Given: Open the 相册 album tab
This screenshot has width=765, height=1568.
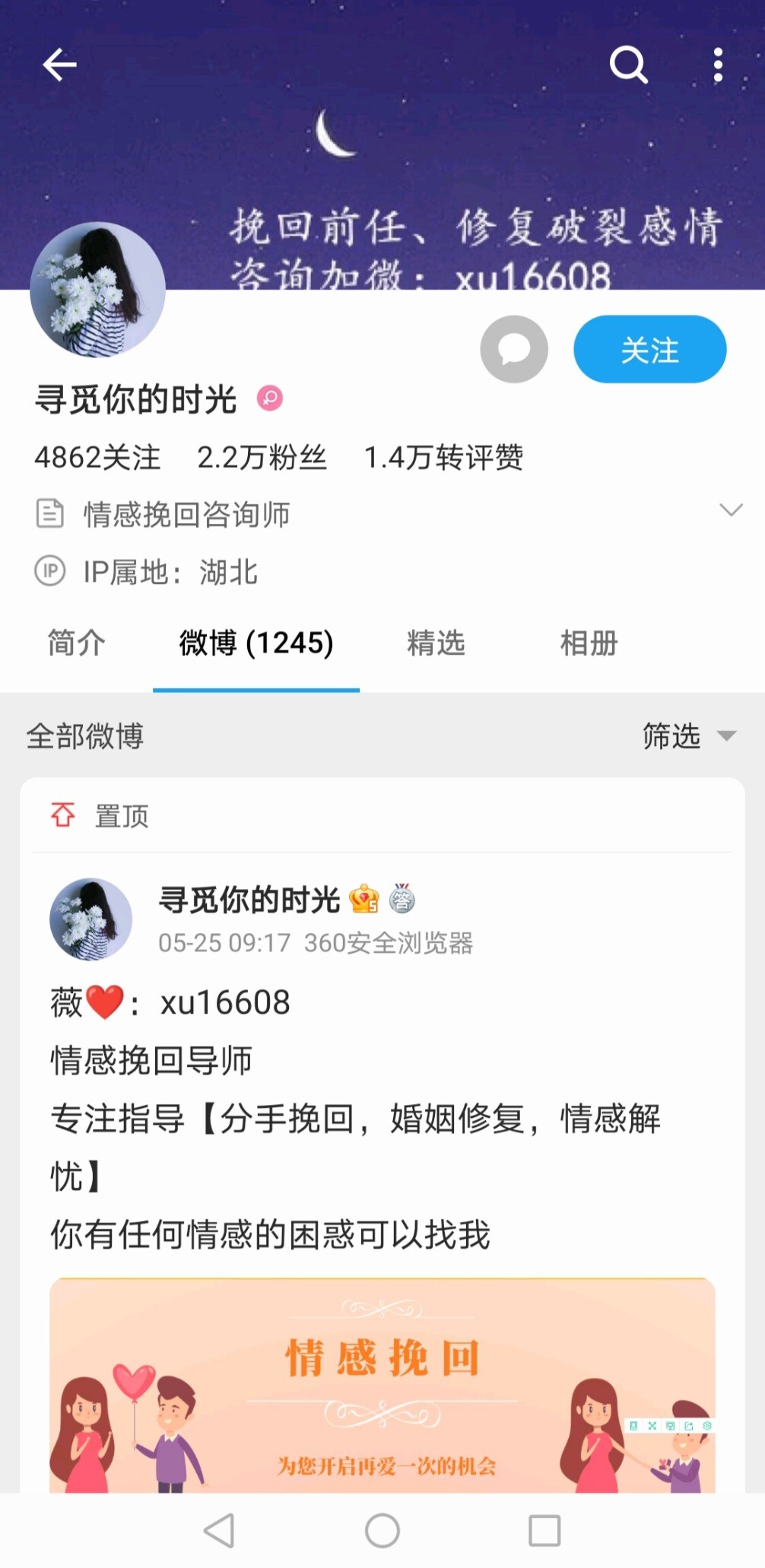Looking at the screenshot, I should pyautogui.click(x=589, y=643).
